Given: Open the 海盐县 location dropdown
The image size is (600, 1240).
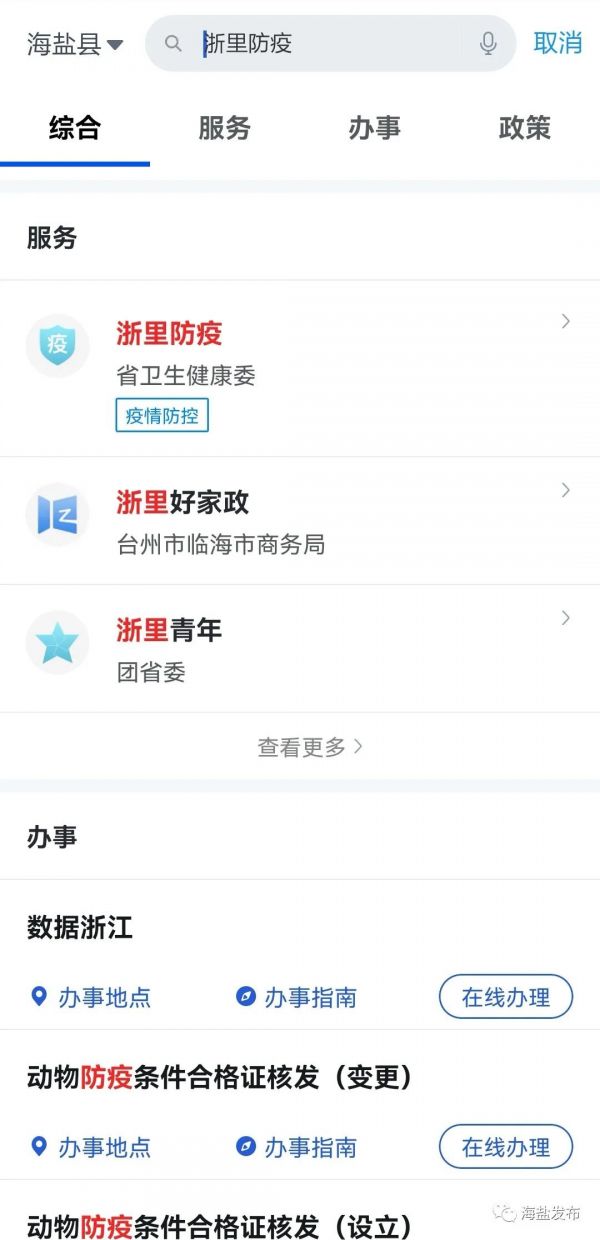Looking at the screenshot, I should (75, 44).
